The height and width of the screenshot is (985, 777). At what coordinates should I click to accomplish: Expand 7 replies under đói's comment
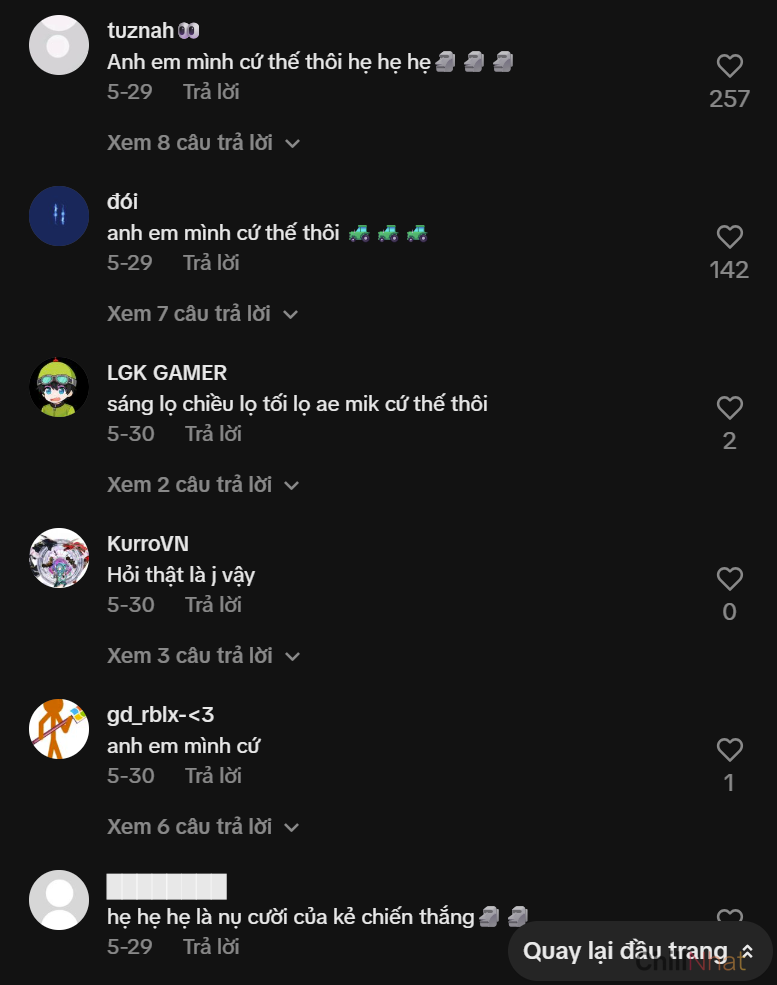pyautogui.click(x=202, y=314)
